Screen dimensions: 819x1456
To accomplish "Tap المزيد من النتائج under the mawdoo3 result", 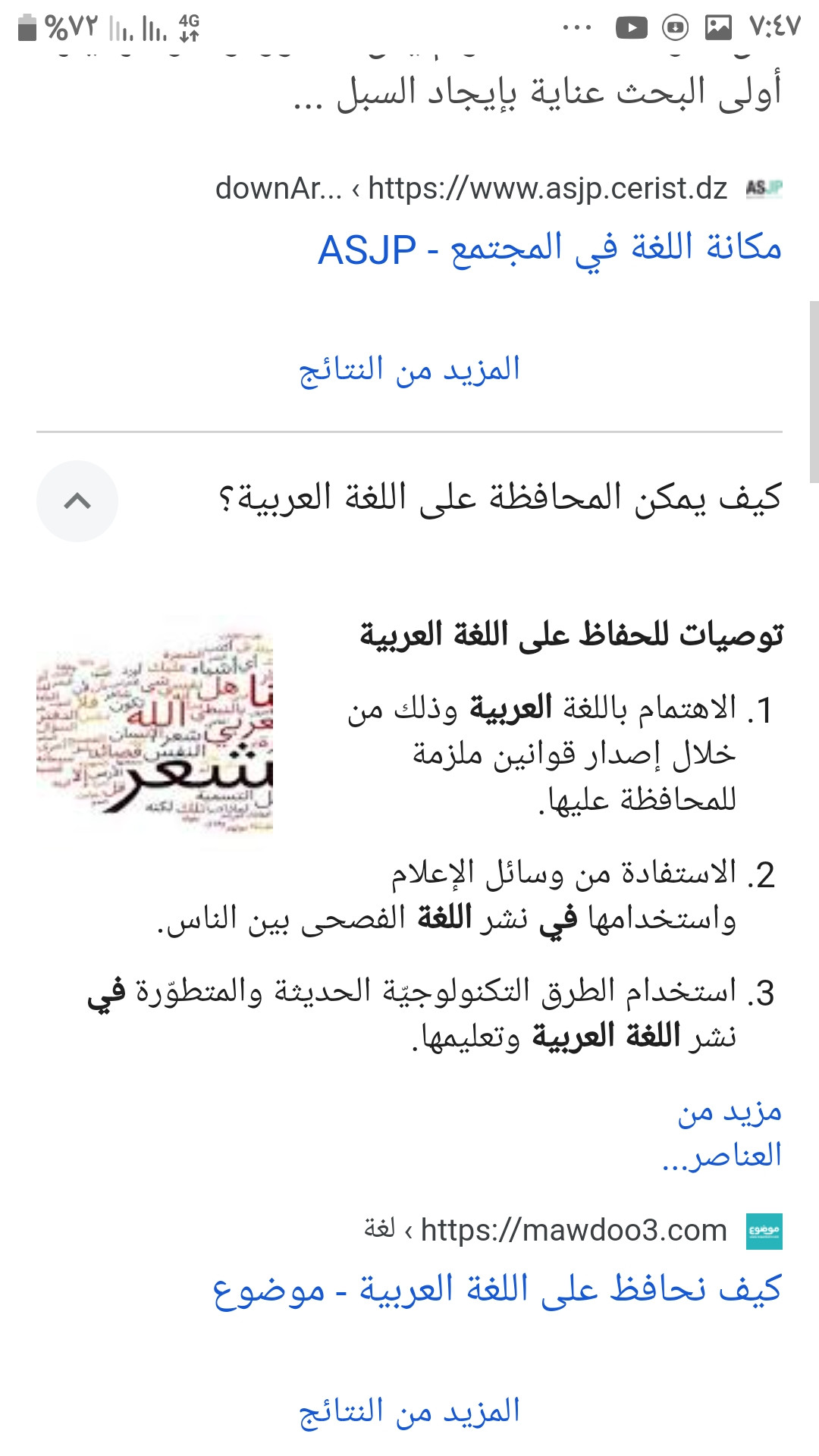I will (409, 1412).
